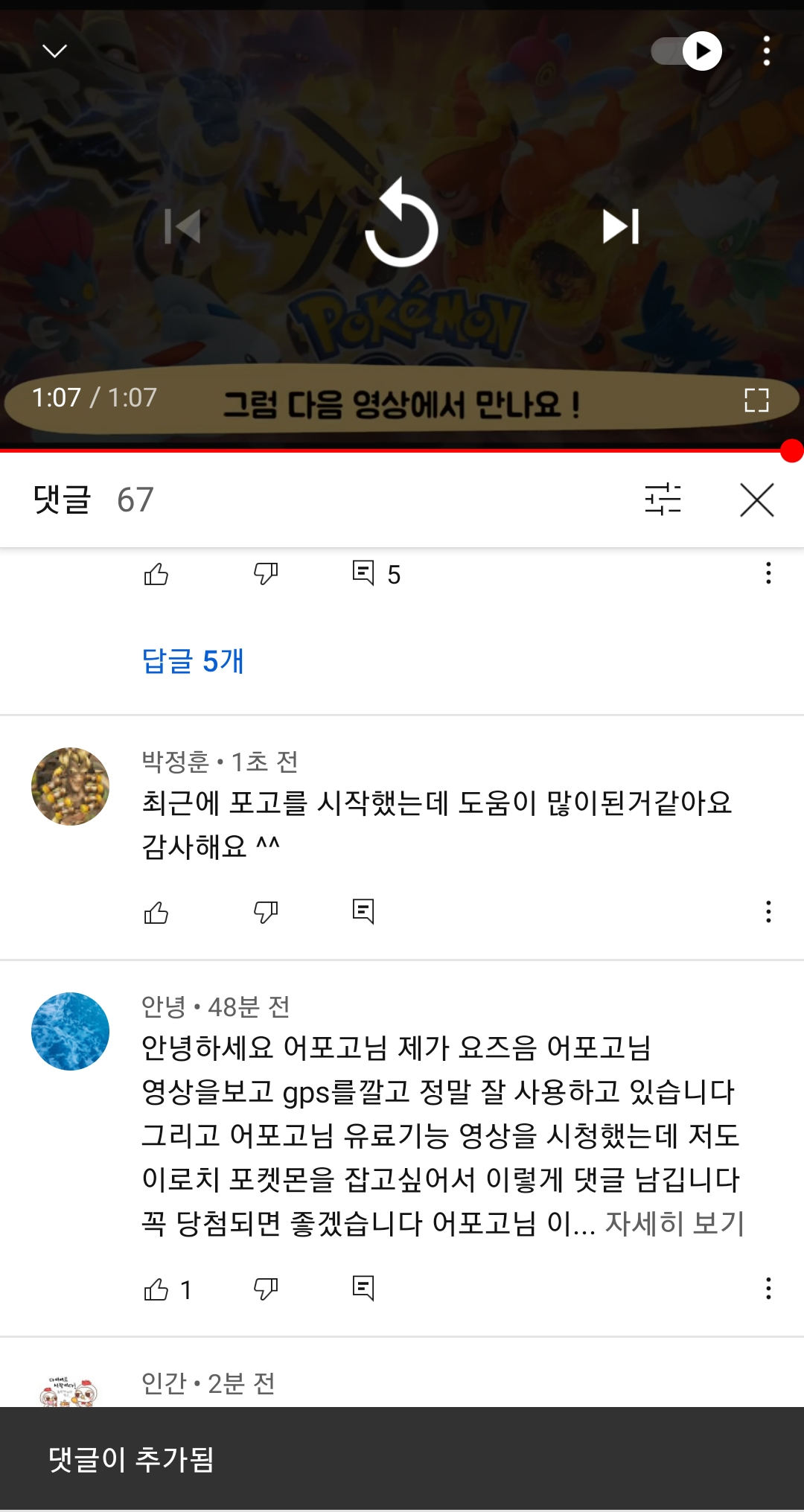Expand the 답글 5개 replies
This screenshot has height=1512, width=804.
[193, 661]
